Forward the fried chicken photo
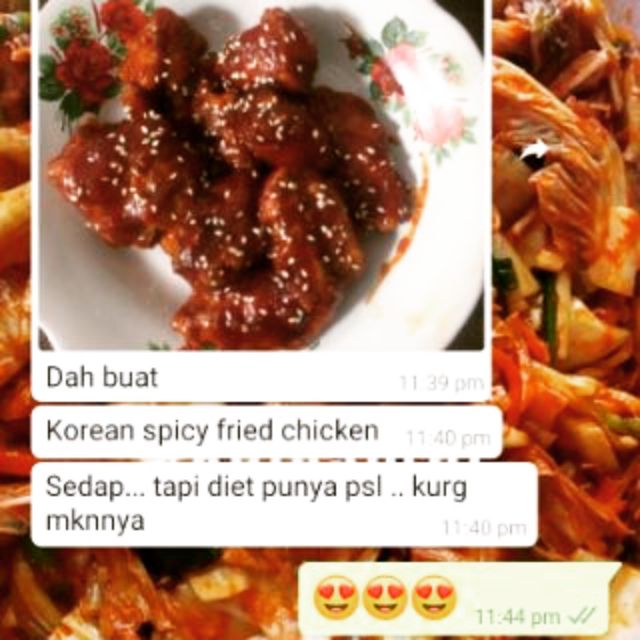Image resolution: width=640 pixels, height=640 pixels. [536, 152]
